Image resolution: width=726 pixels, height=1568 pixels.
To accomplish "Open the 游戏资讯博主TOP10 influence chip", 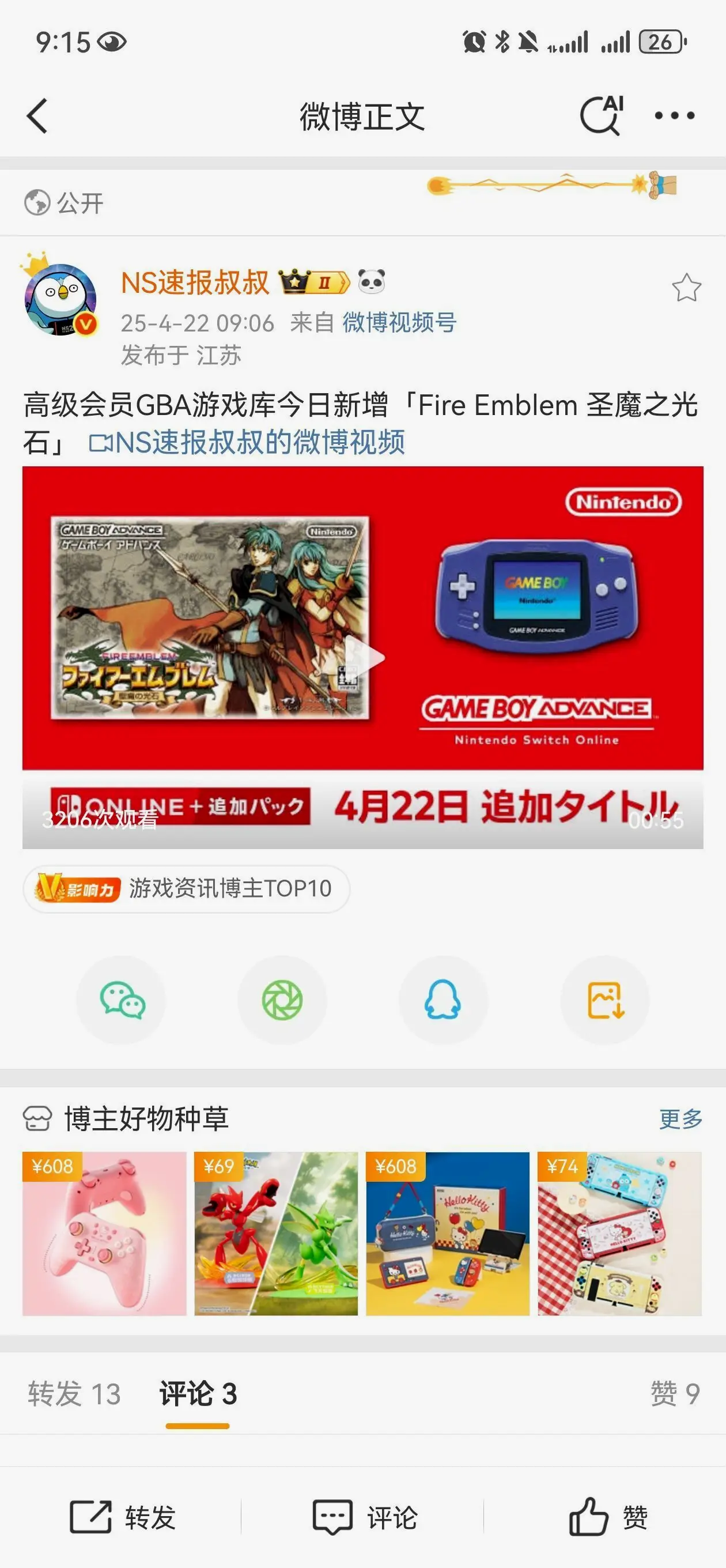I will click(186, 889).
